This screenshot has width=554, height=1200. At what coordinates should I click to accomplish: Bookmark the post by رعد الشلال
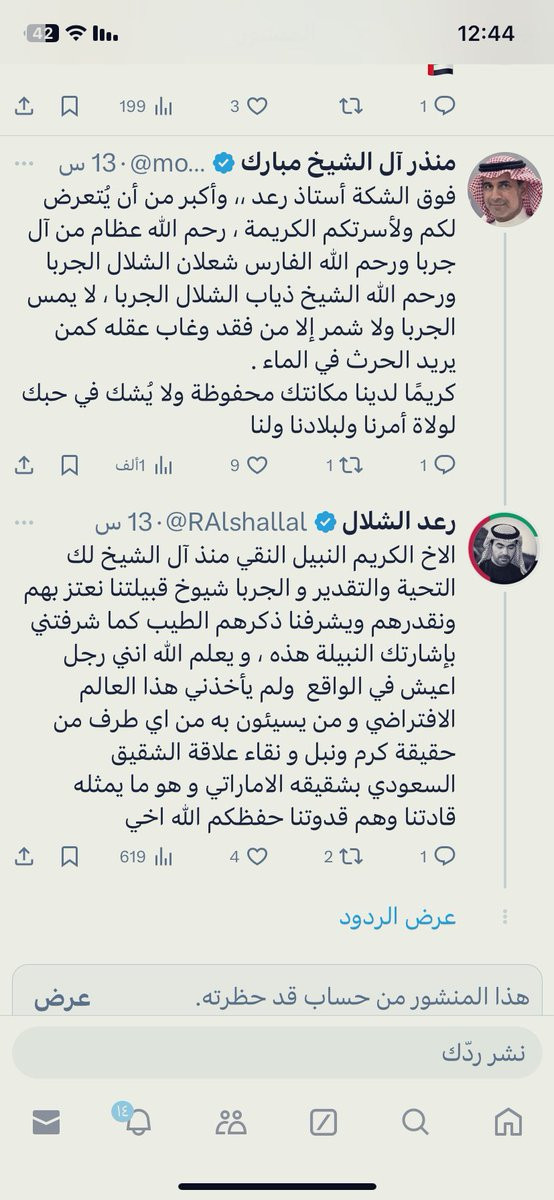point(69,856)
